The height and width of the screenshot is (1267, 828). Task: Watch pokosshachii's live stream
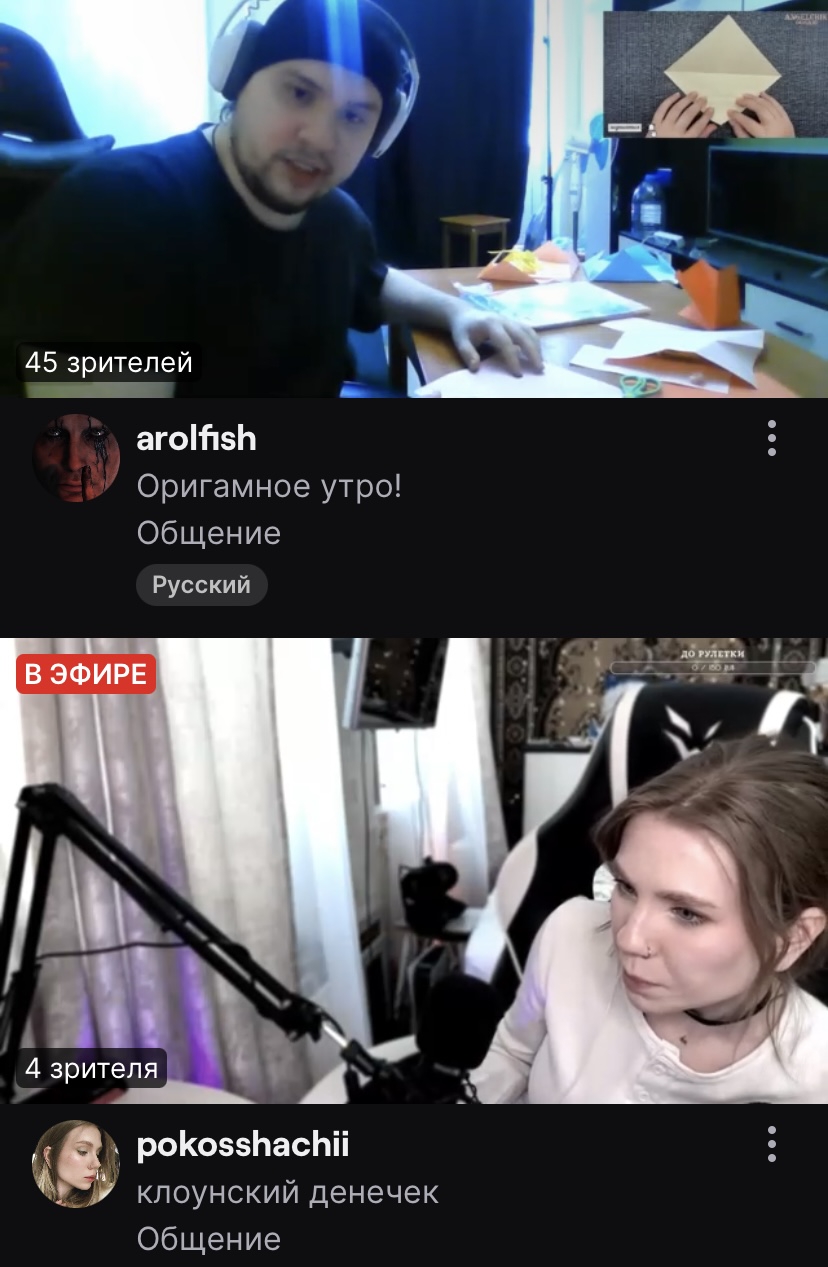click(x=414, y=870)
